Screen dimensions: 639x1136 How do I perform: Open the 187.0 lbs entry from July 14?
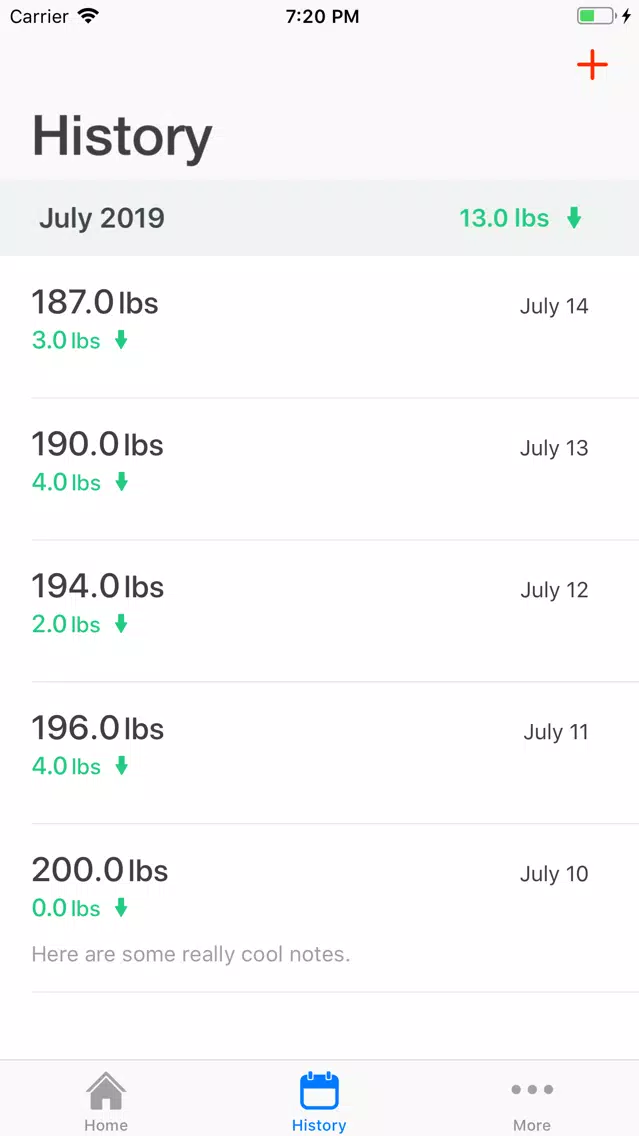pyautogui.click(x=320, y=327)
